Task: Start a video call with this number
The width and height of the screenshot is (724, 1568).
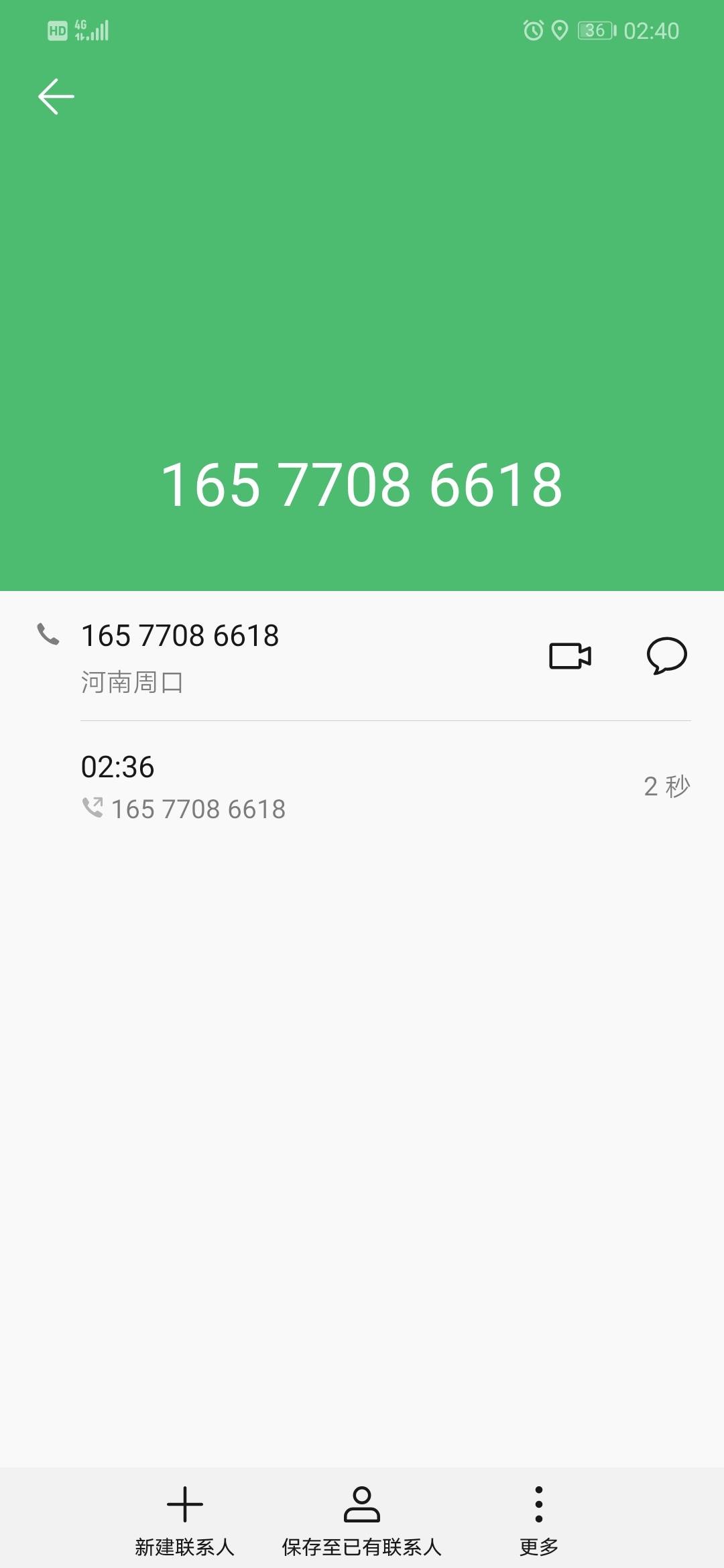Action: tap(570, 656)
